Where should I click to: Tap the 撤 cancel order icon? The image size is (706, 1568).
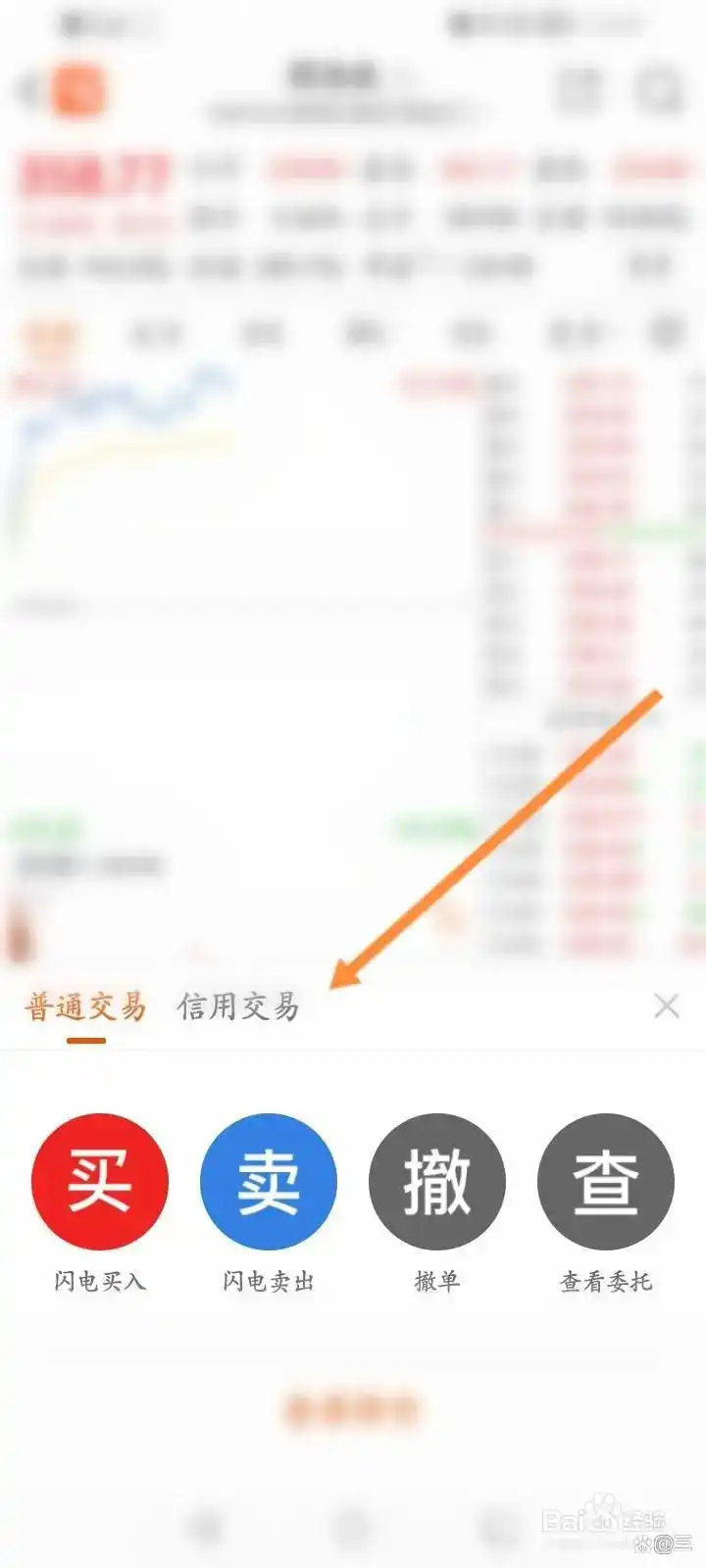[436, 1182]
